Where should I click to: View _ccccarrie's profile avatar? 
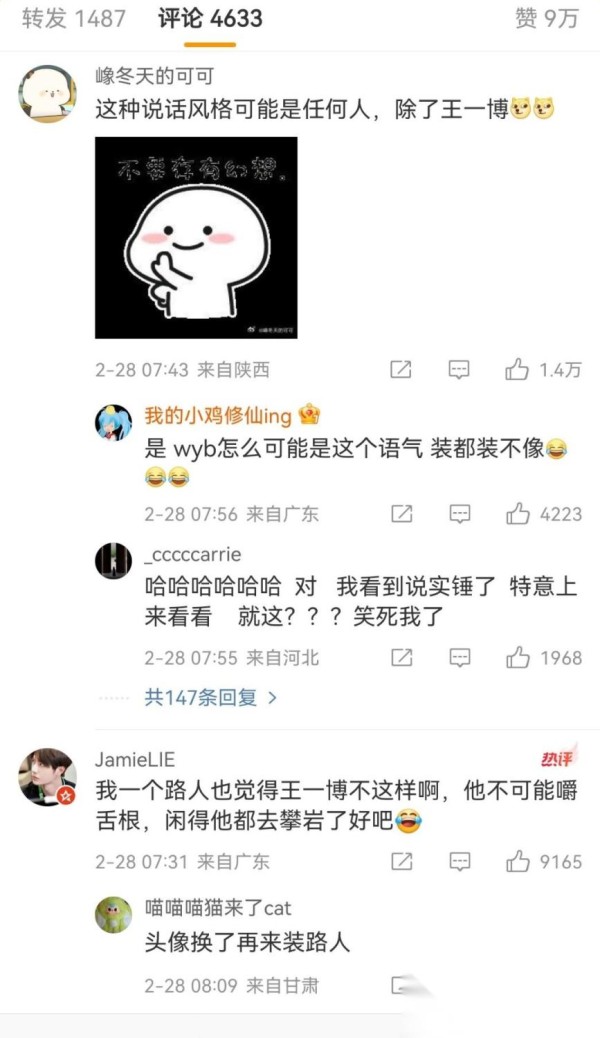tap(114, 560)
